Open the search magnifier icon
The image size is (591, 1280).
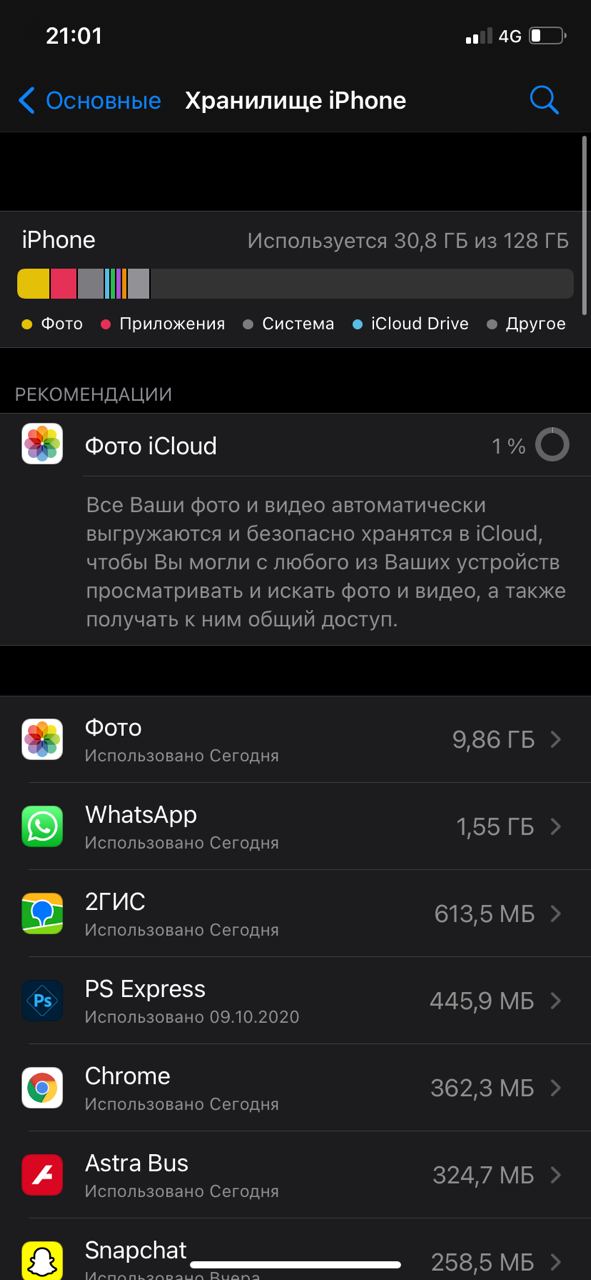[x=544, y=100]
